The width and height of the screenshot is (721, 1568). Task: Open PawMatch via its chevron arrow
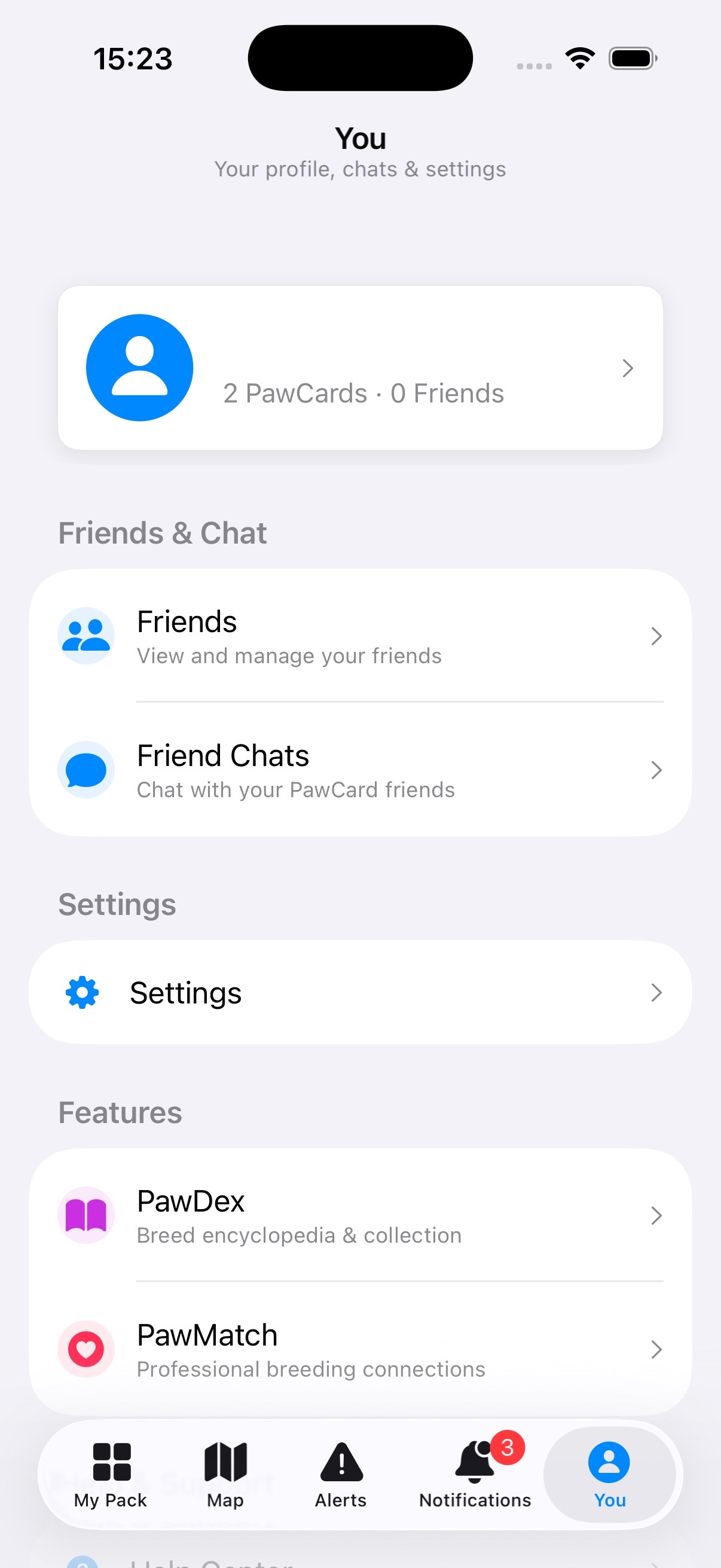point(656,1350)
